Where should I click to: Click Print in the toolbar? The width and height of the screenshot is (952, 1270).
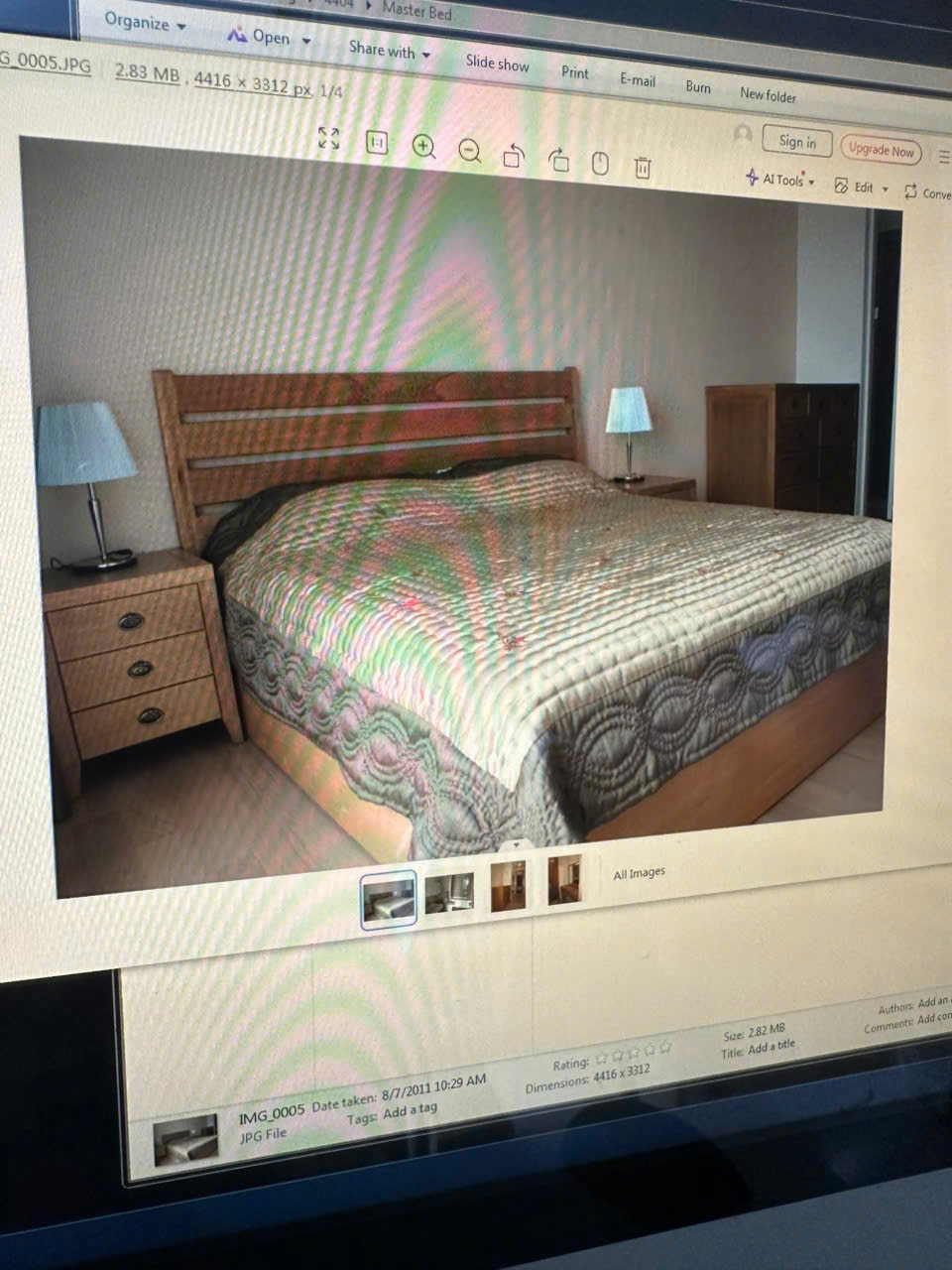pos(574,72)
